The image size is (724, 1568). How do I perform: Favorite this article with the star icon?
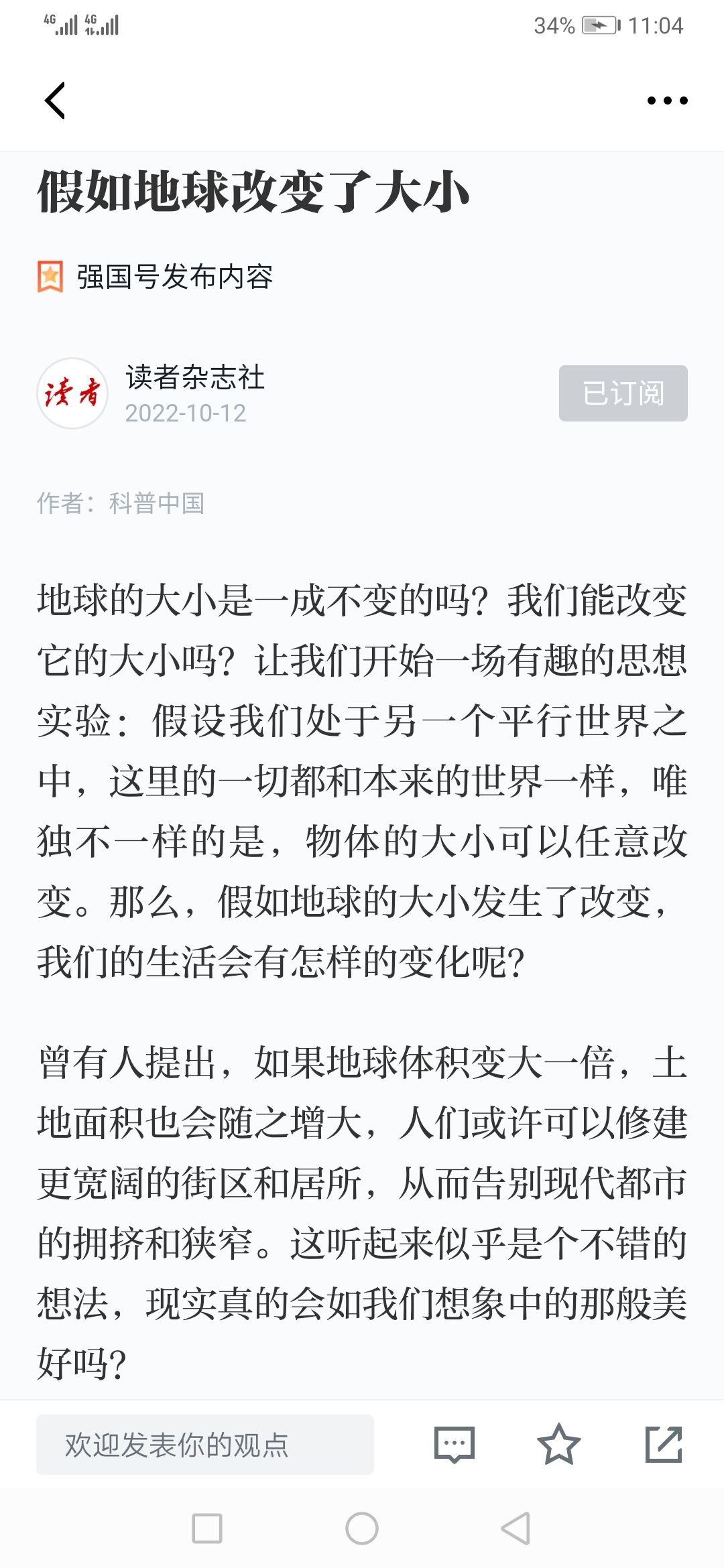(558, 1445)
